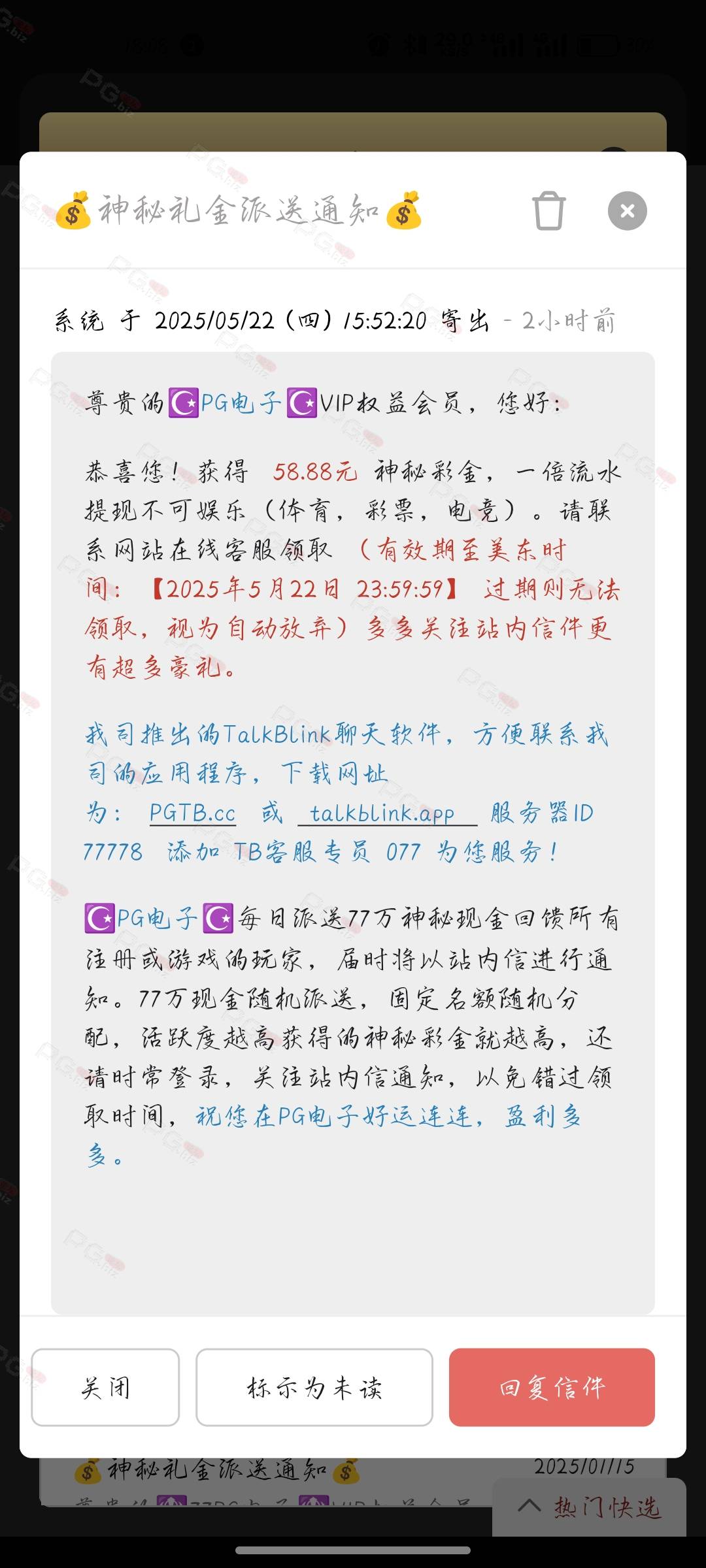The height and width of the screenshot is (1568, 706).
Task: Reply using the 回复信件 button
Action: [x=552, y=1387]
